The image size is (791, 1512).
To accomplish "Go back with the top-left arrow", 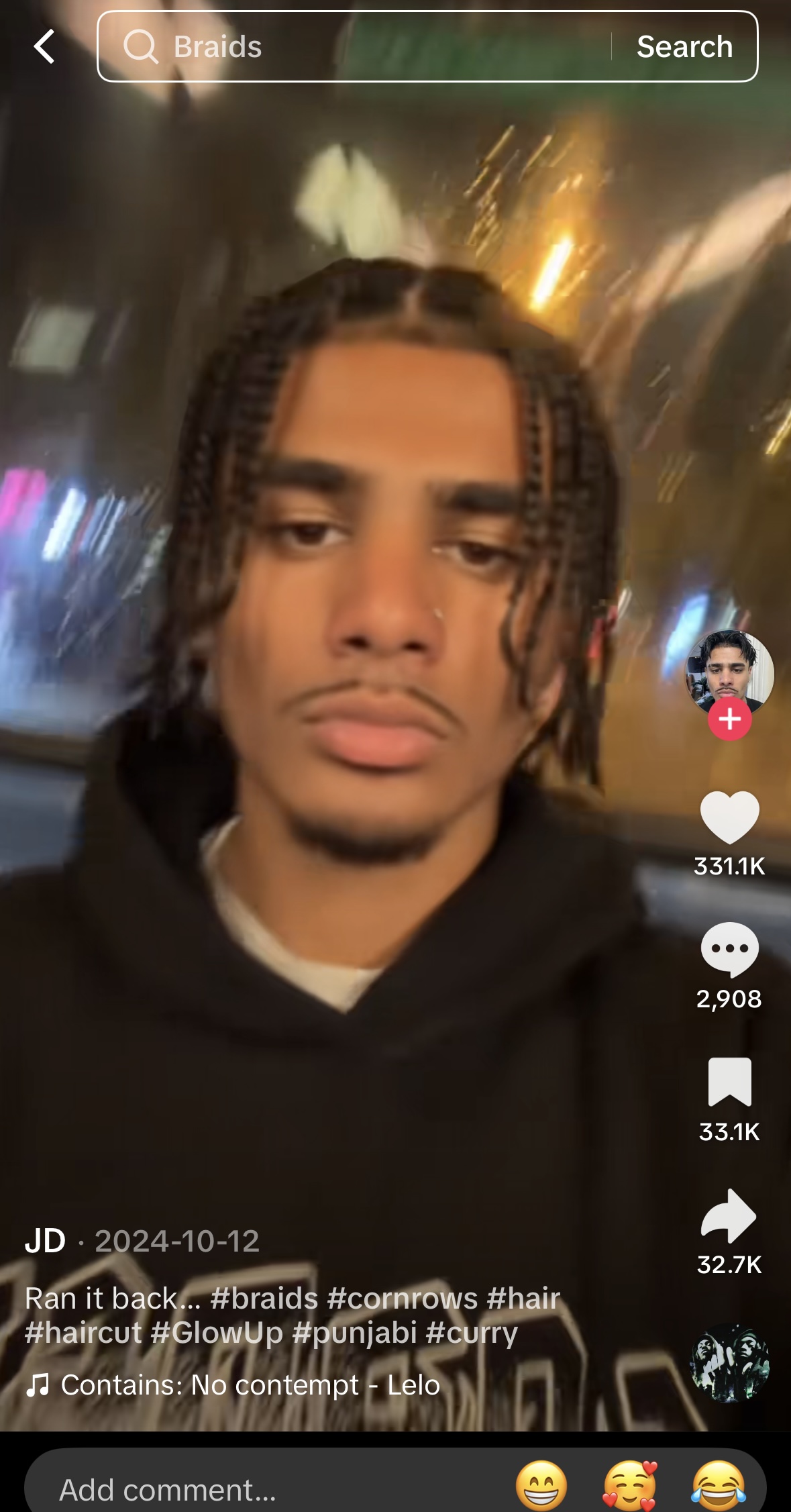I will tap(44, 47).
